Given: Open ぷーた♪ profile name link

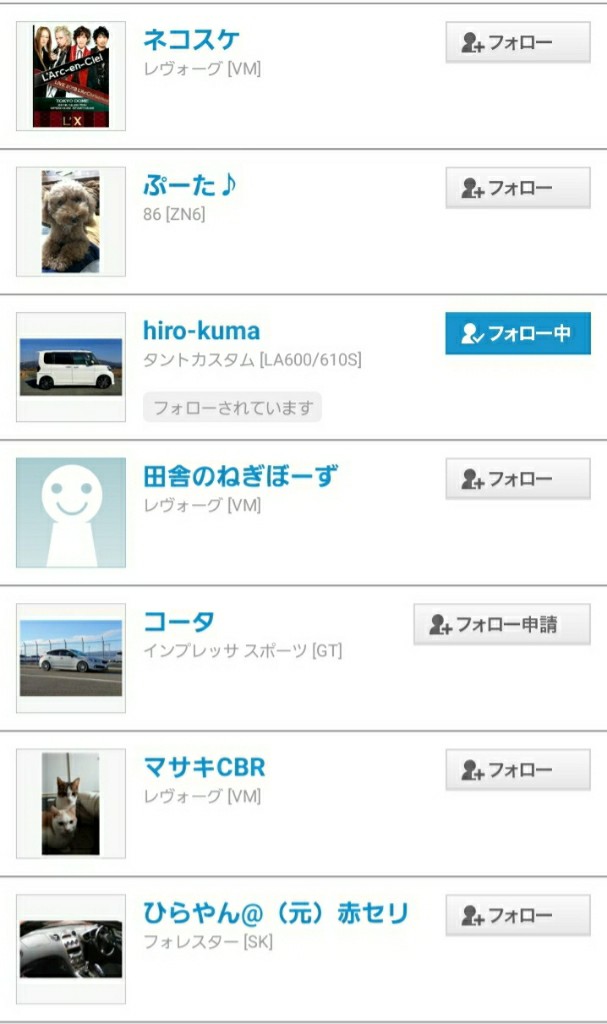Looking at the screenshot, I should coord(189,185).
